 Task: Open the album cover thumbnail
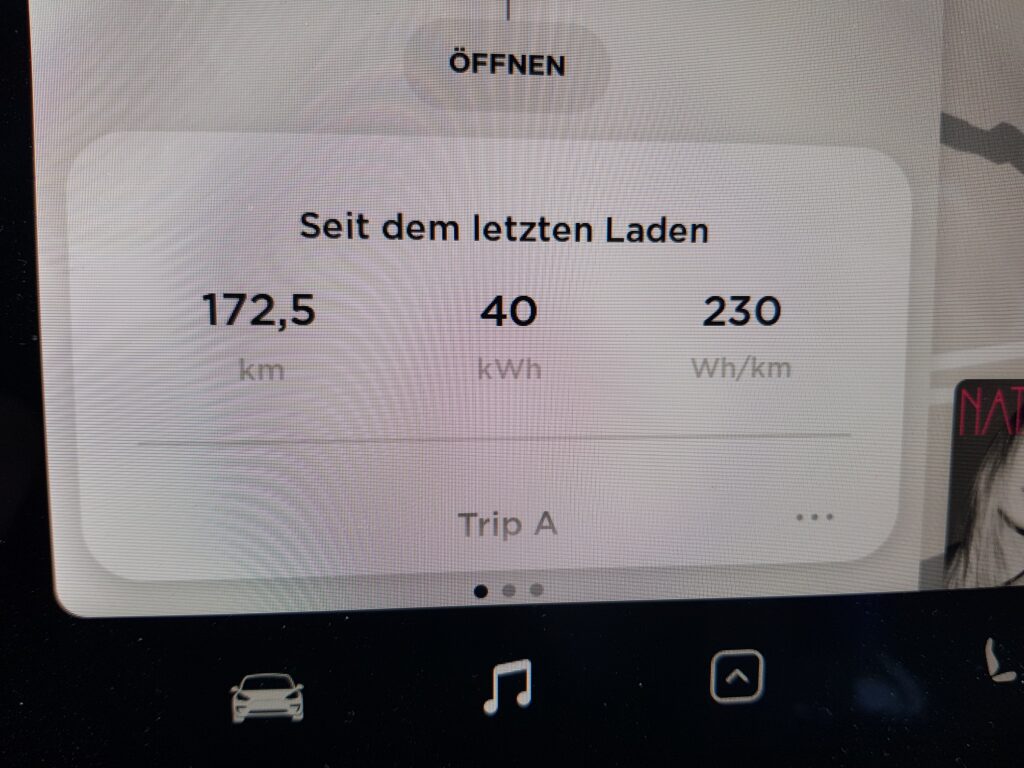coord(988,482)
